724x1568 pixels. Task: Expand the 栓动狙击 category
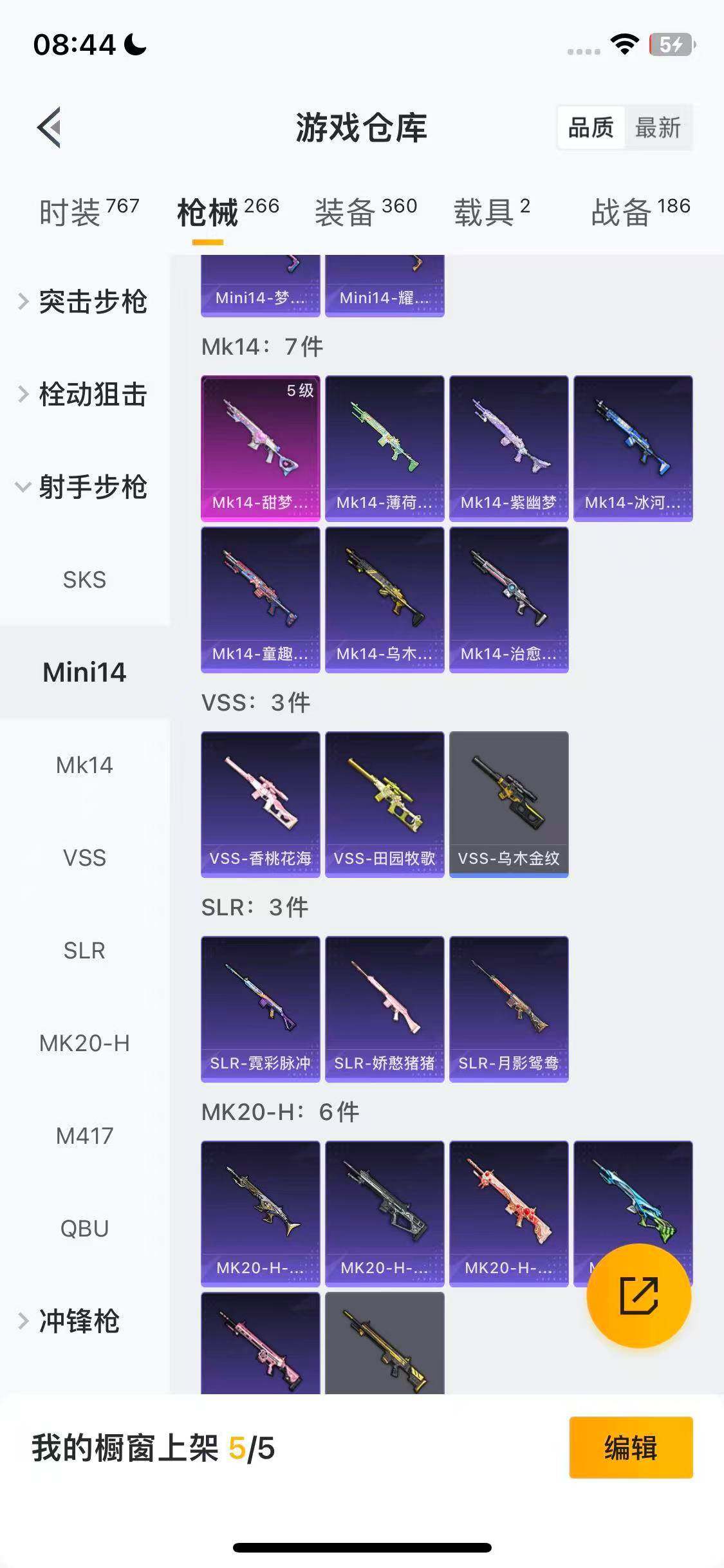85,394
